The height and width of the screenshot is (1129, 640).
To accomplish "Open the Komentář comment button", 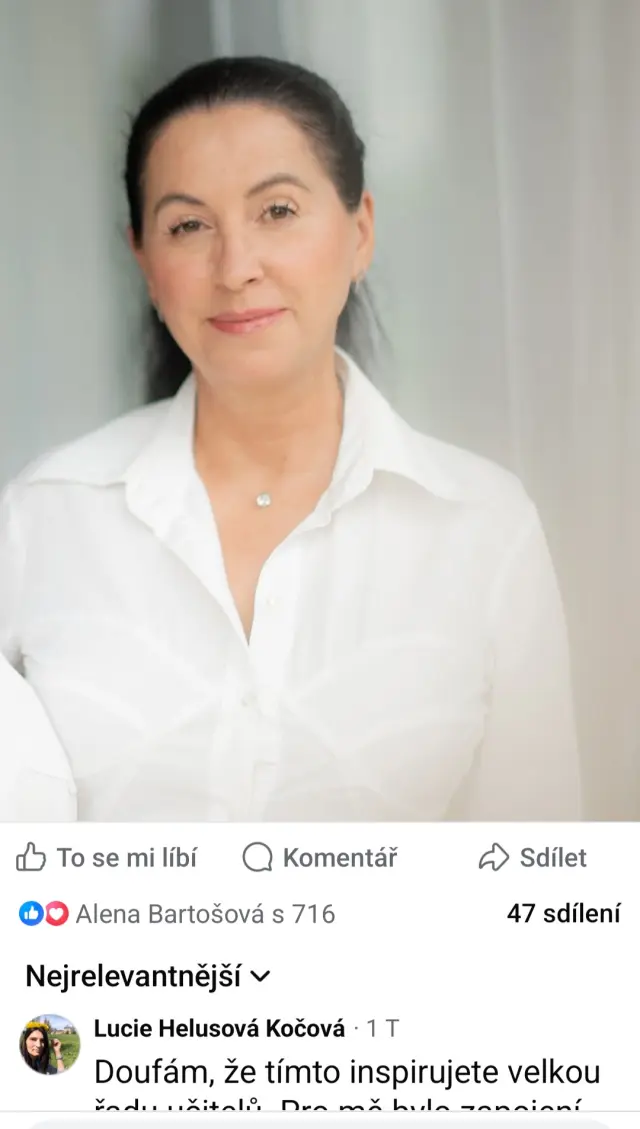I will click(320, 857).
